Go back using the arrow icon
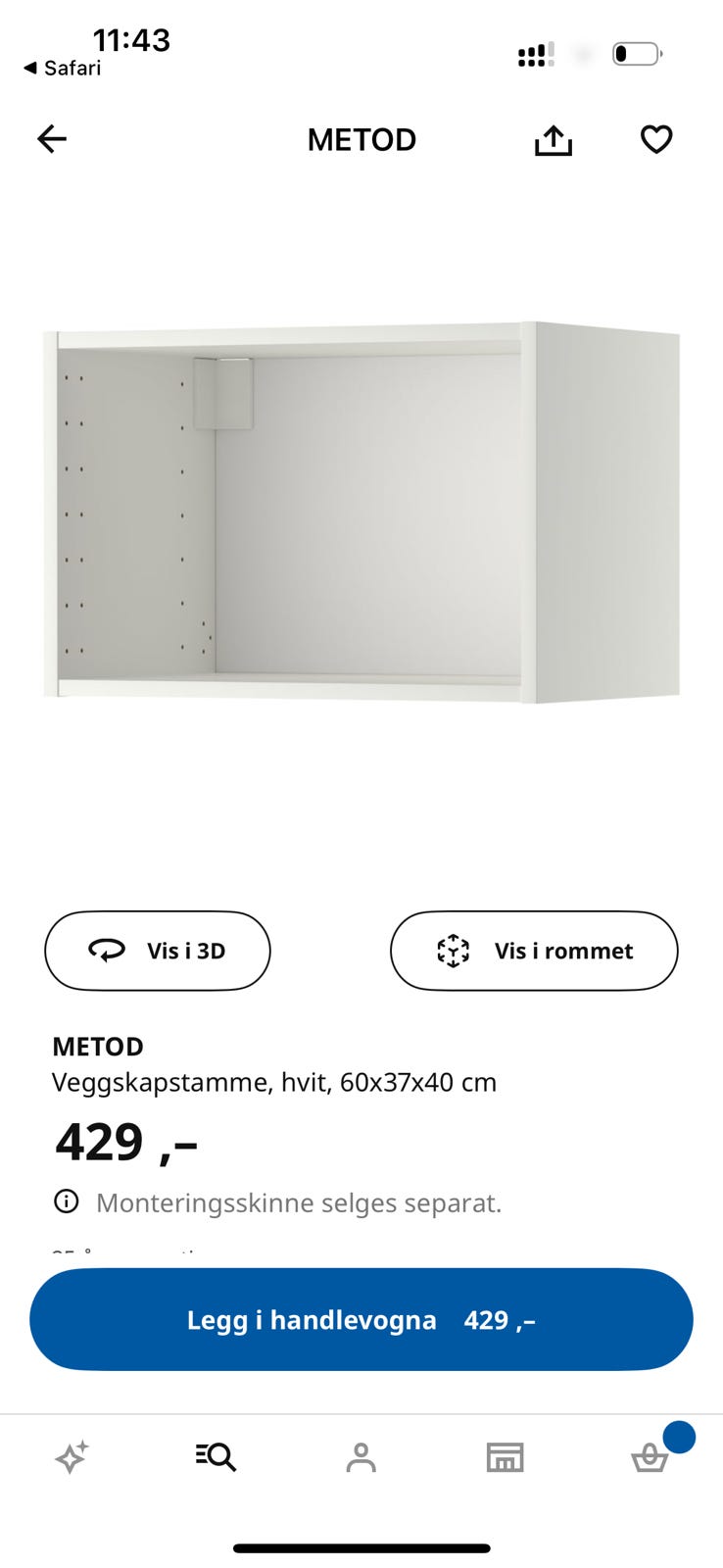The width and height of the screenshot is (723, 1568). (x=51, y=139)
